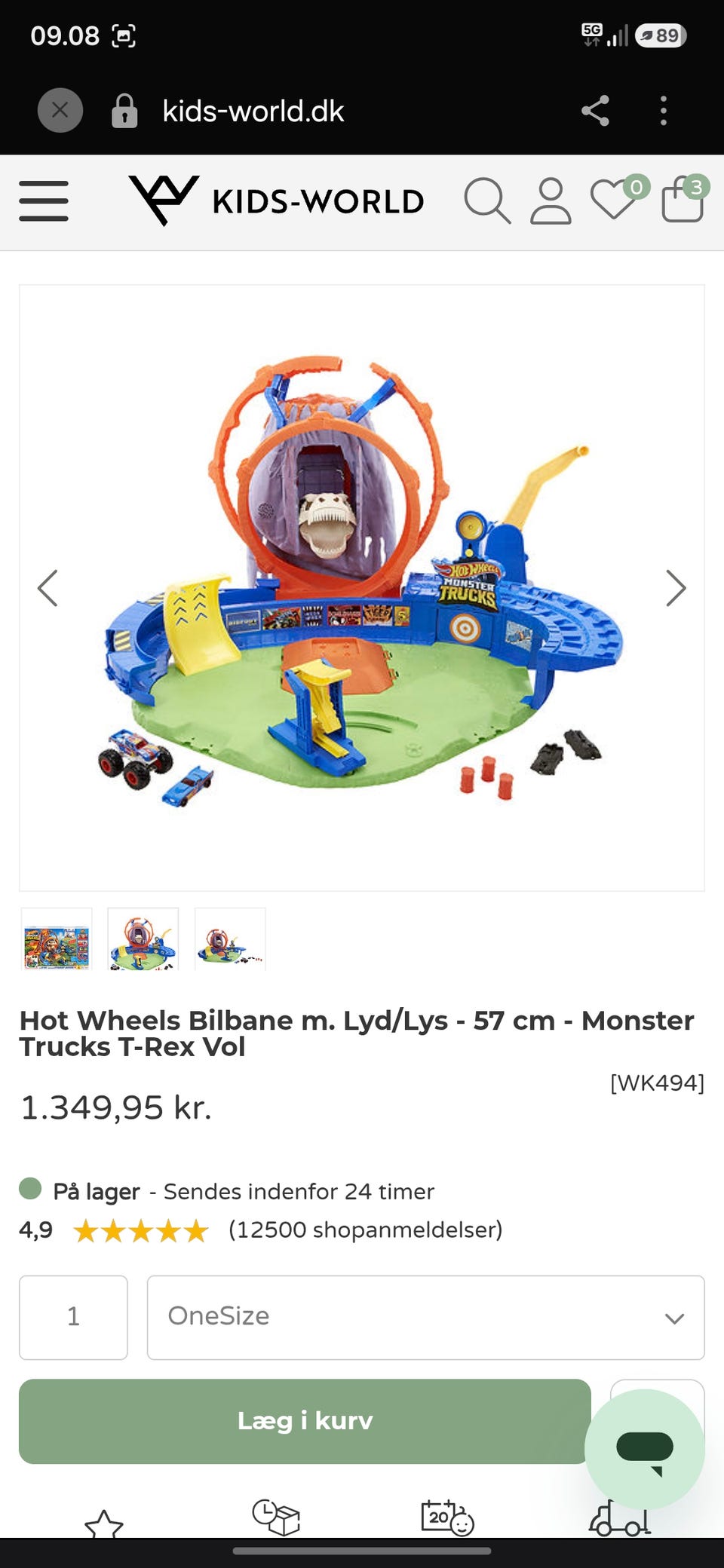Select the third product thumbnail
The width and height of the screenshot is (724, 1568).
tap(230, 939)
